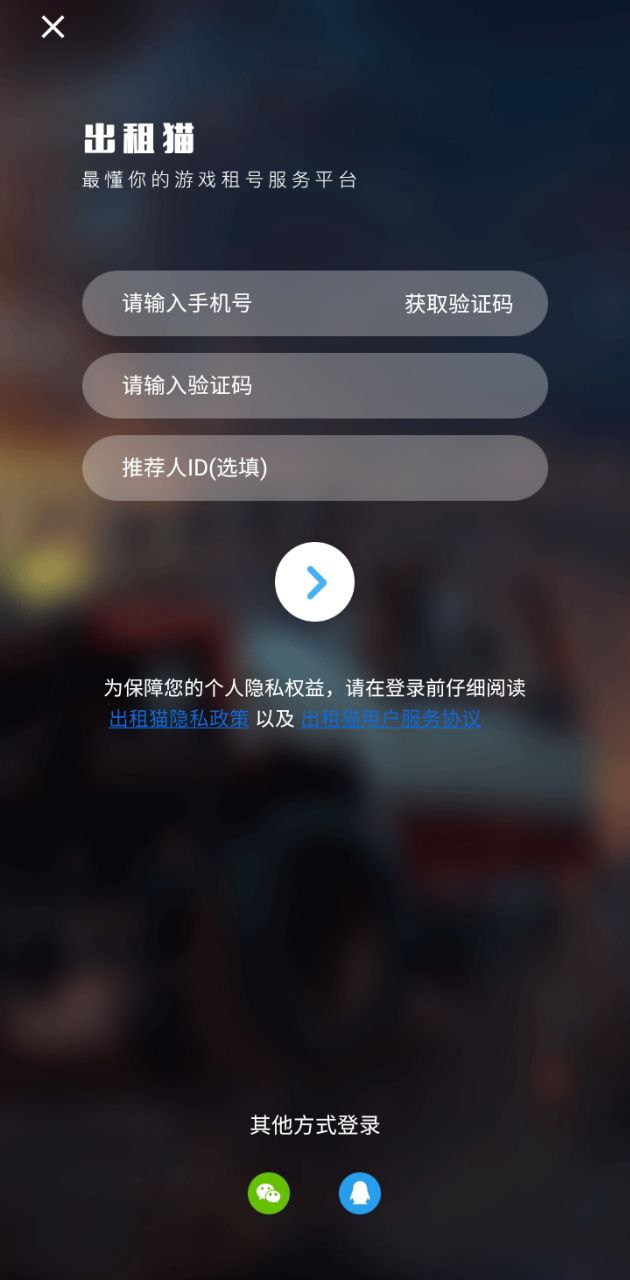The width and height of the screenshot is (630, 1280).
Task: Submit login with the arrow button
Action: coord(315,582)
